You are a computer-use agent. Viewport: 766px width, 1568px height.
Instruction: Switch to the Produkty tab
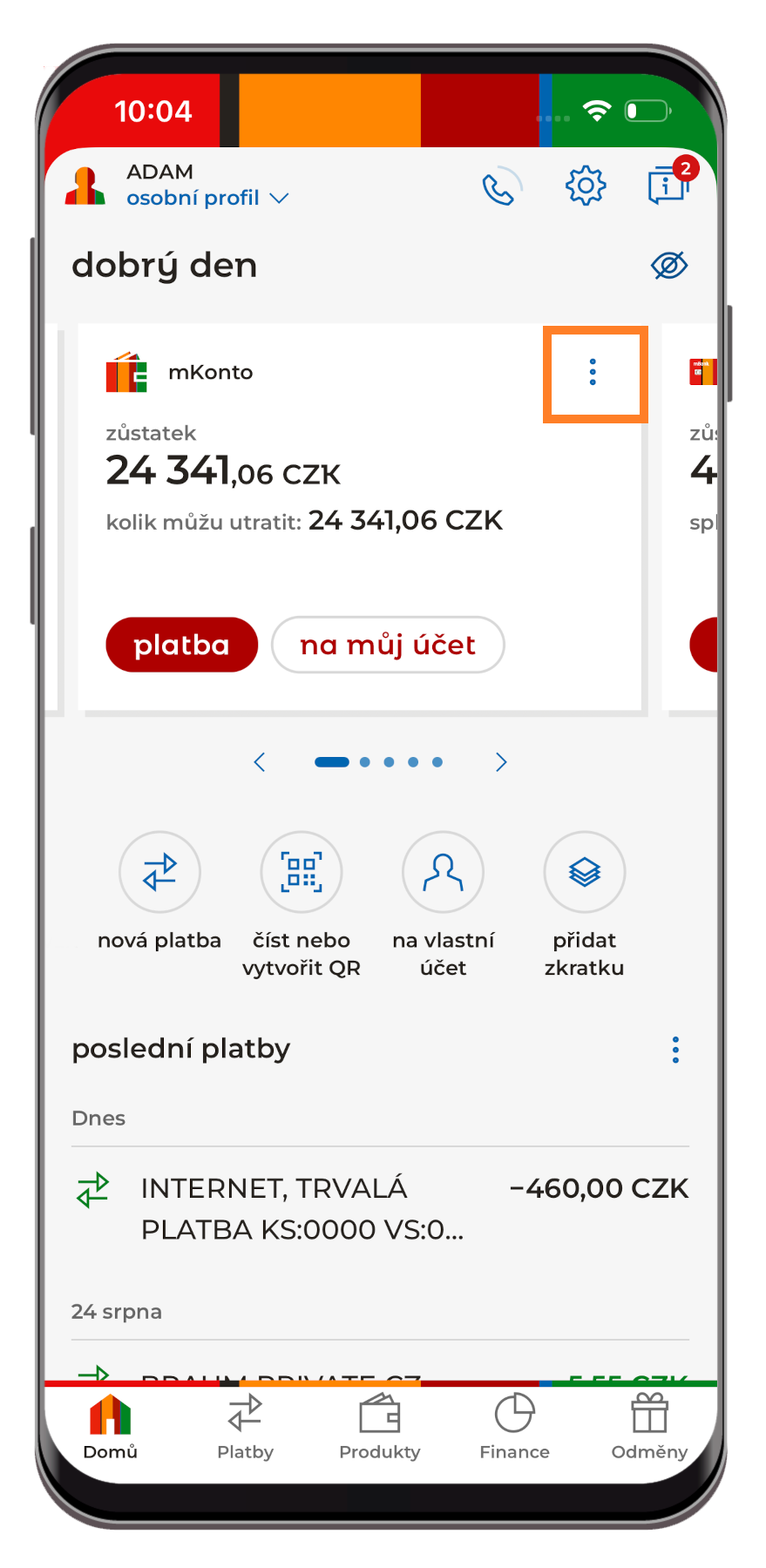coord(380,1427)
